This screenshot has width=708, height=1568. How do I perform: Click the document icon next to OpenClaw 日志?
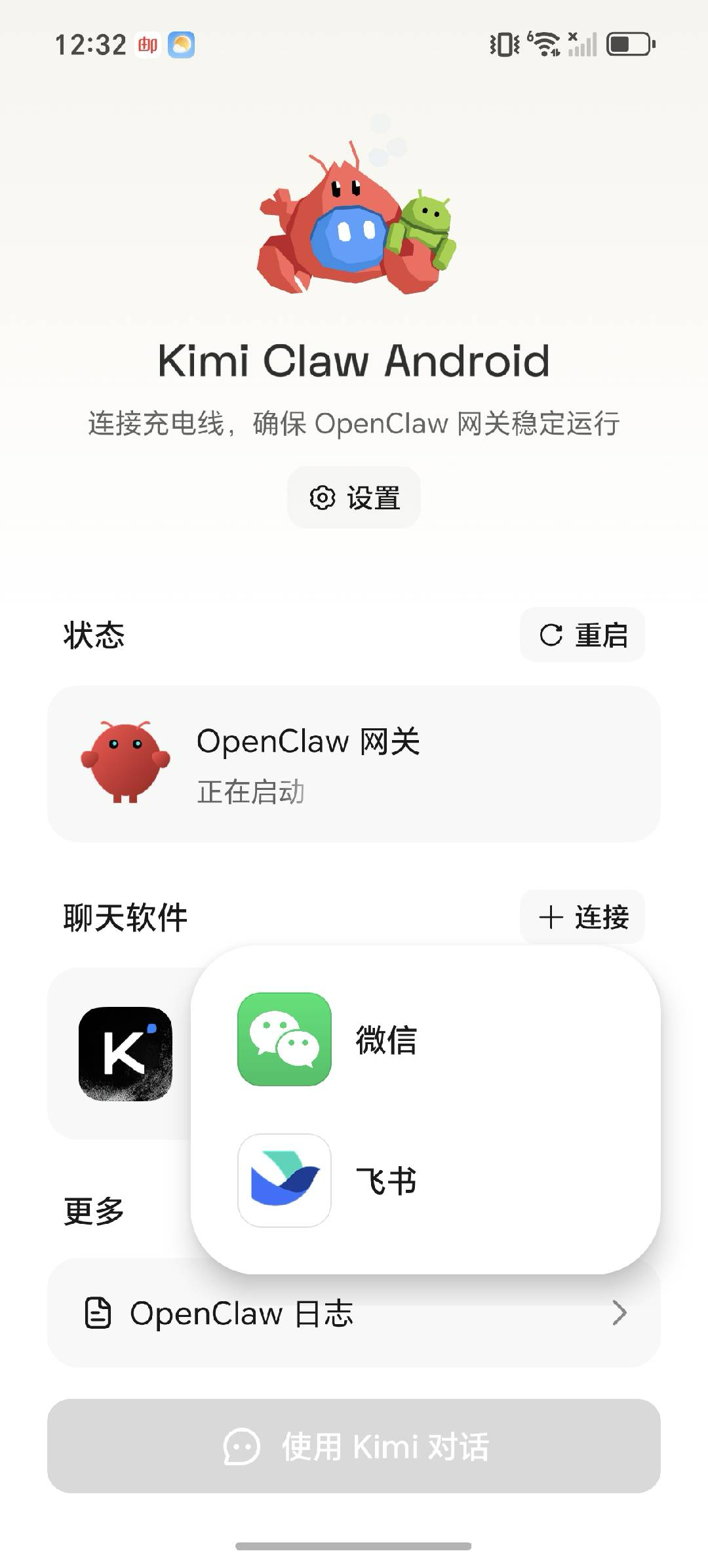click(98, 1314)
